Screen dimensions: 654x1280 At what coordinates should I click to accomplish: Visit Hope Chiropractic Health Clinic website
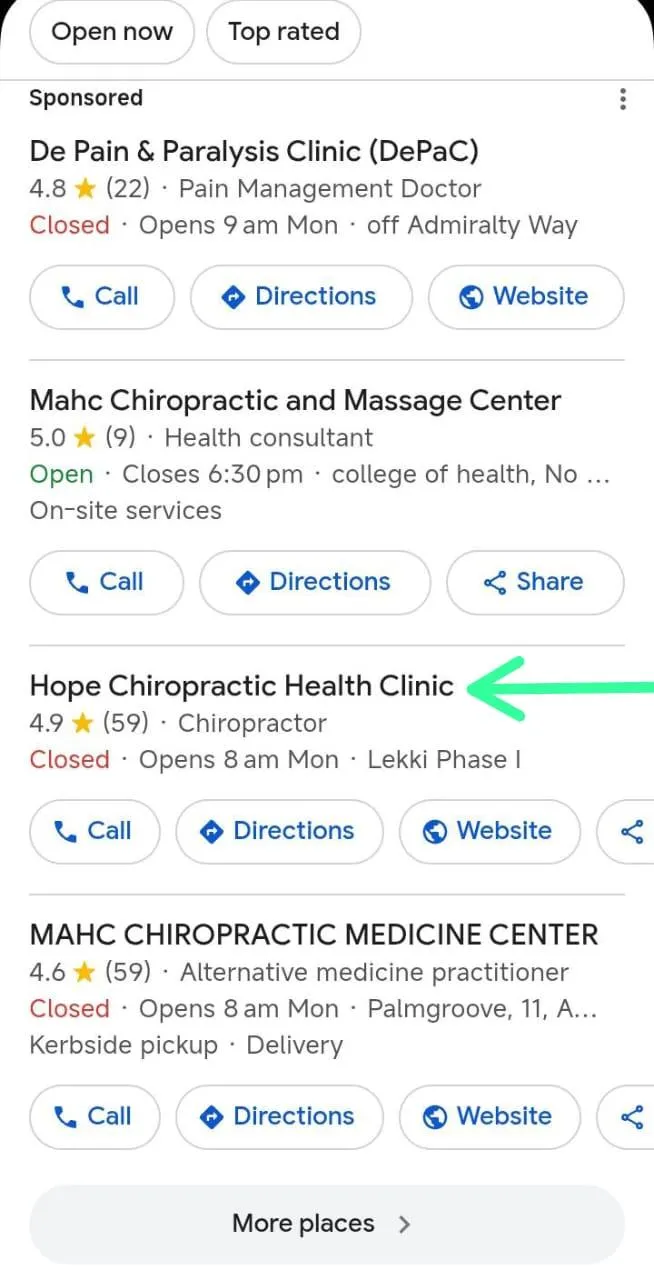tap(489, 831)
